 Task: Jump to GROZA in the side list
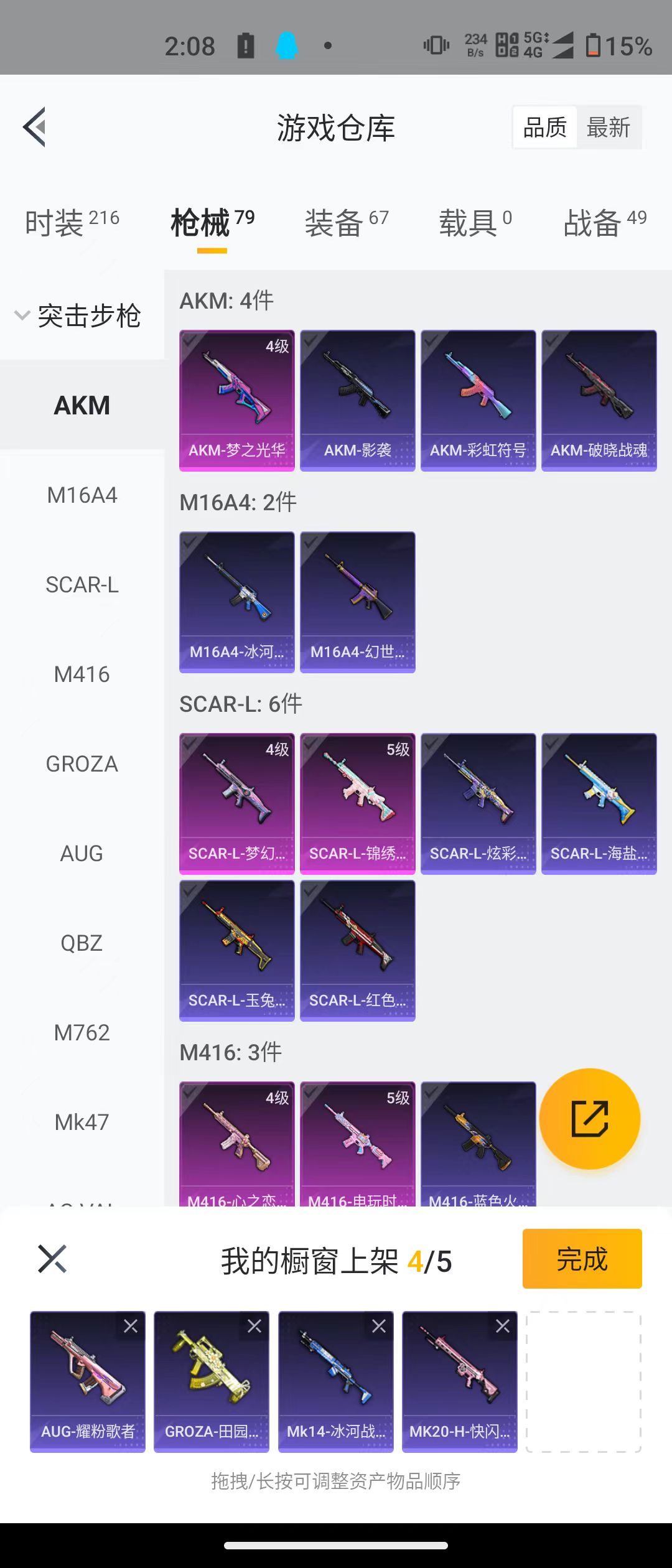click(82, 764)
